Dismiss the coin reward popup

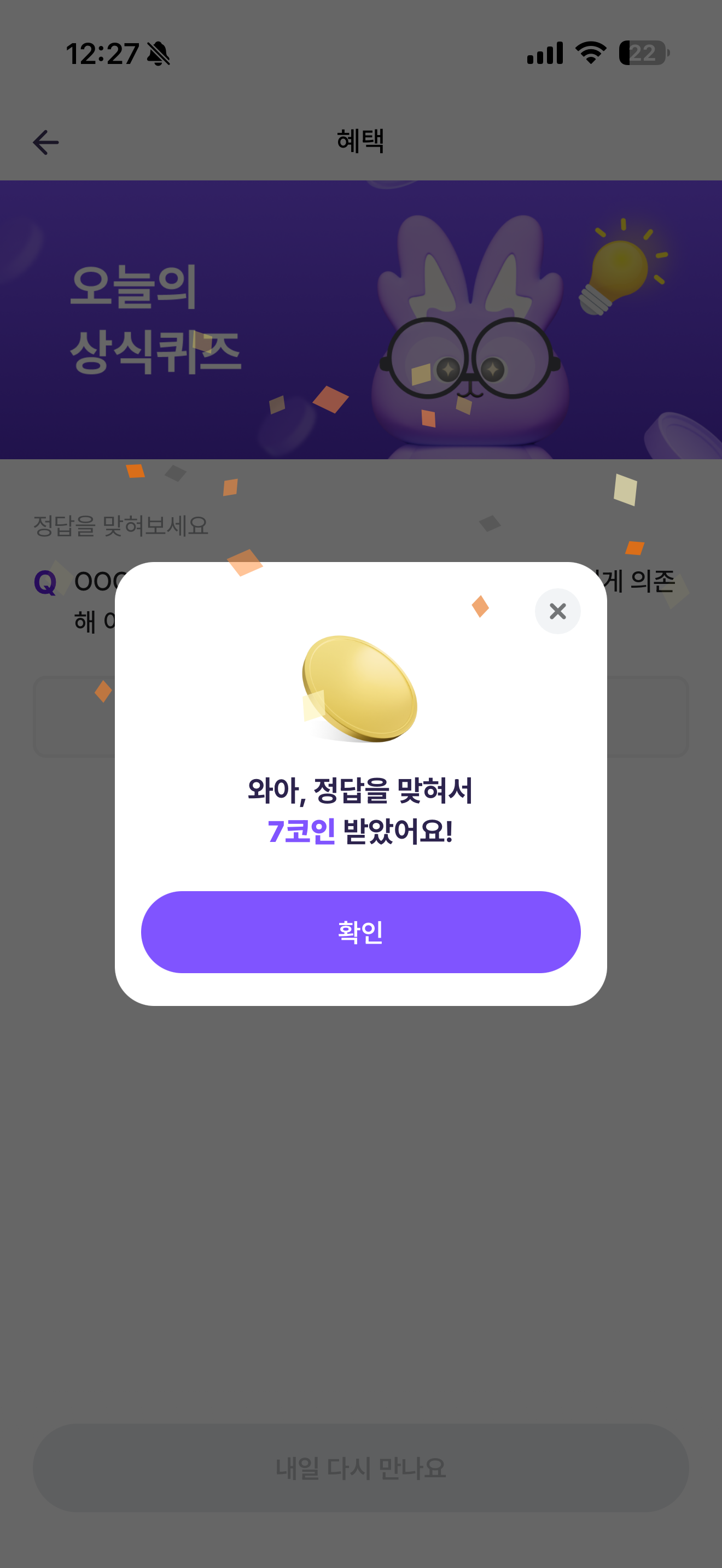coord(557,611)
